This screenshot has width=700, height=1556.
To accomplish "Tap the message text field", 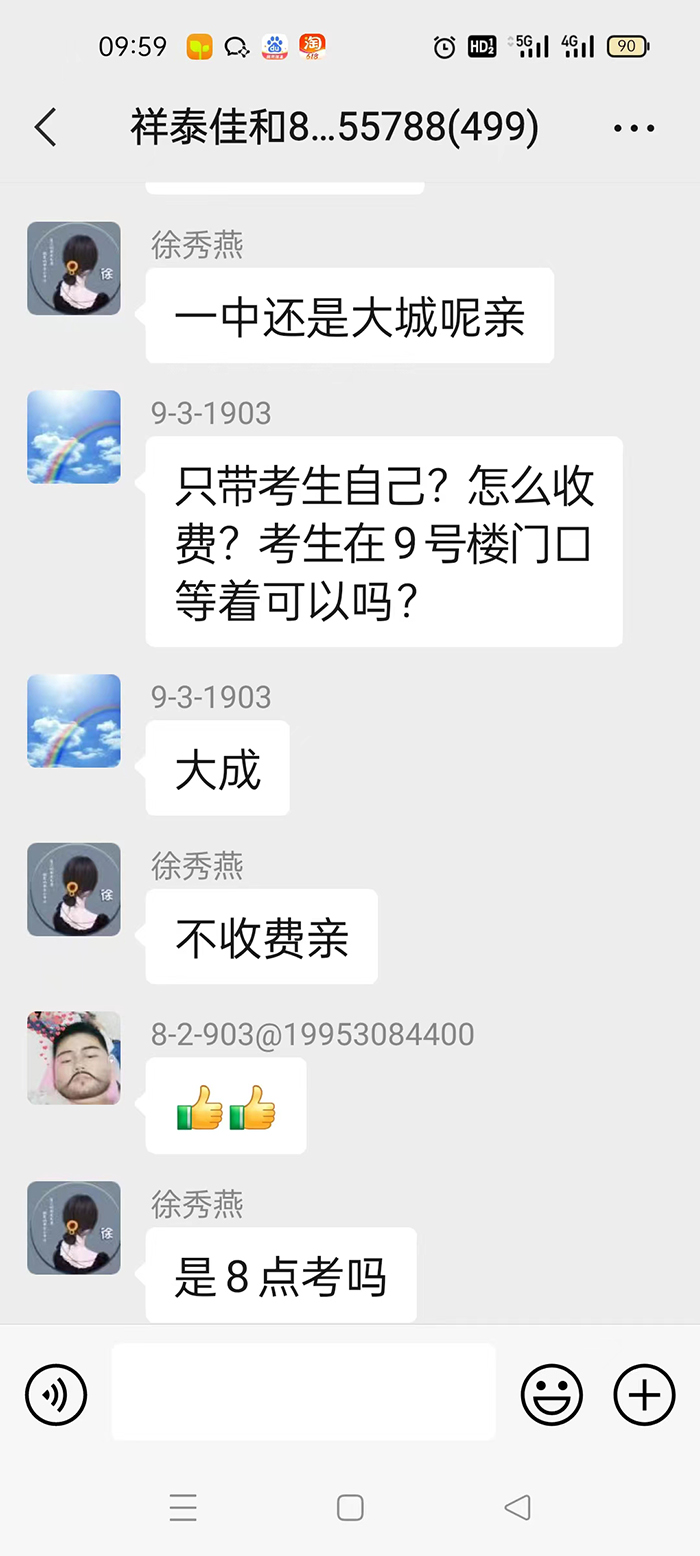I will (x=303, y=1392).
